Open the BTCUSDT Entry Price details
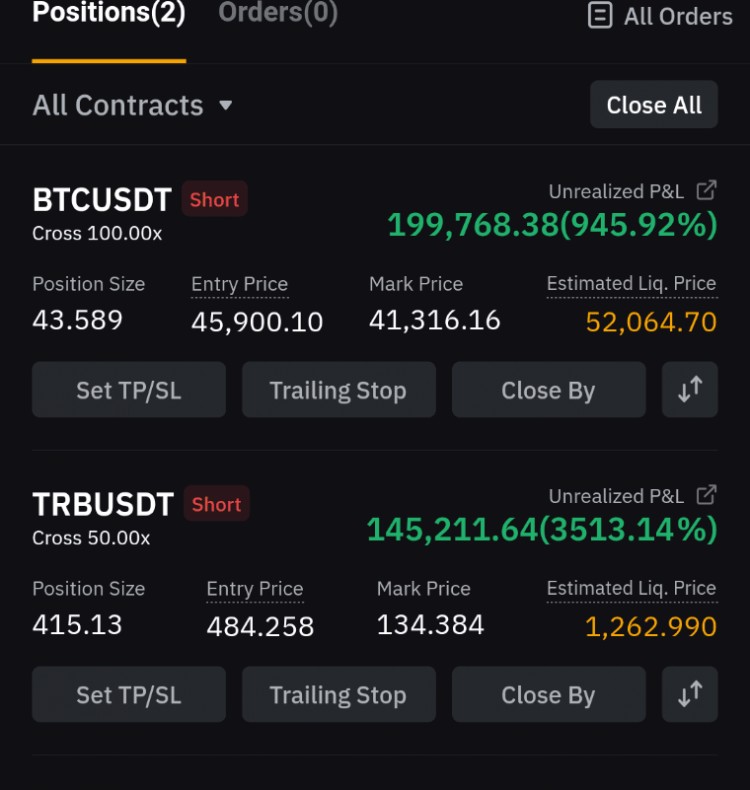Image resolution: width=750 pixels, height=790 pixels. tap(240, 285)
